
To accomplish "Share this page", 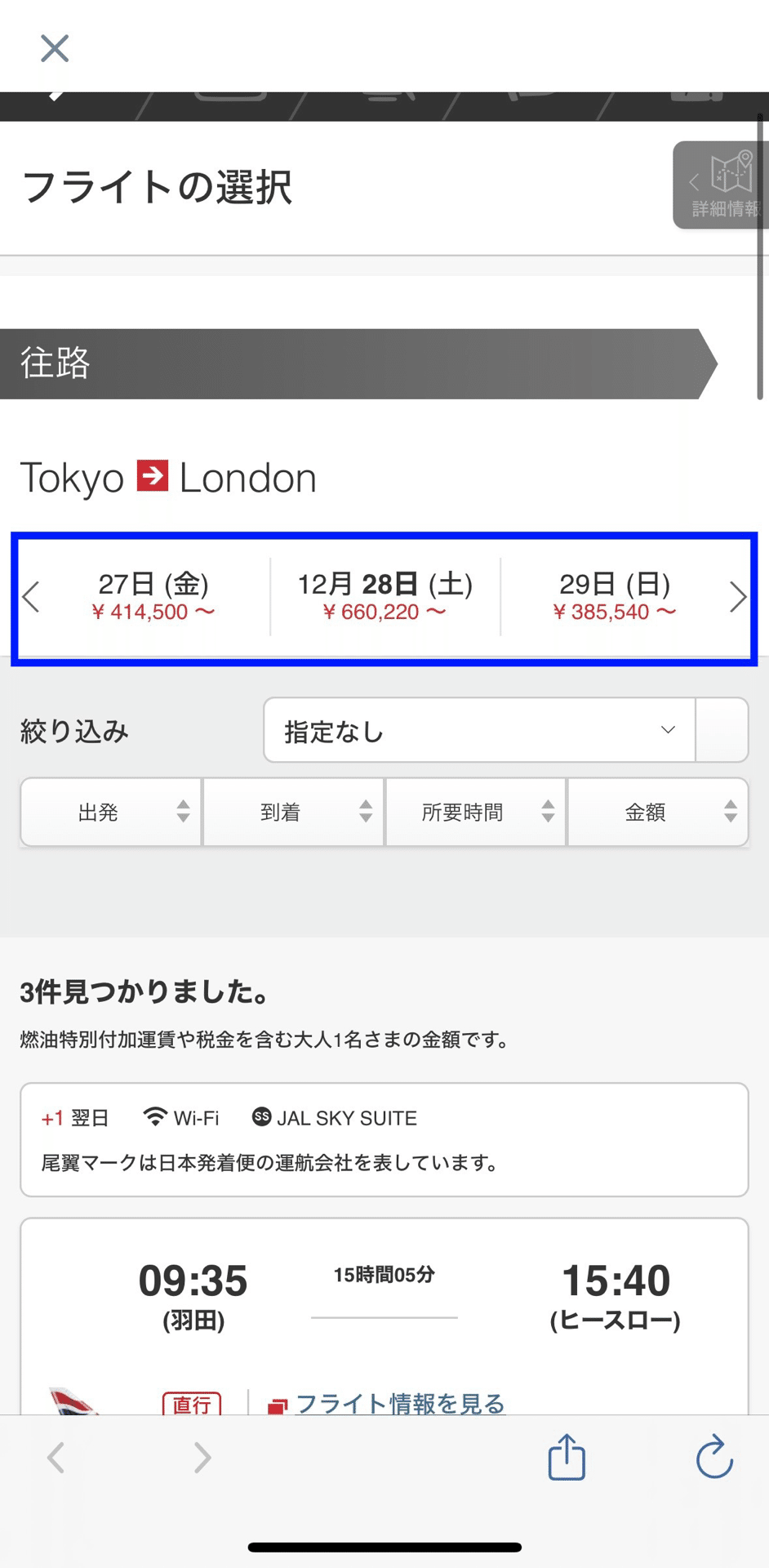I will pyautogui.click(x=567, y=1458).
